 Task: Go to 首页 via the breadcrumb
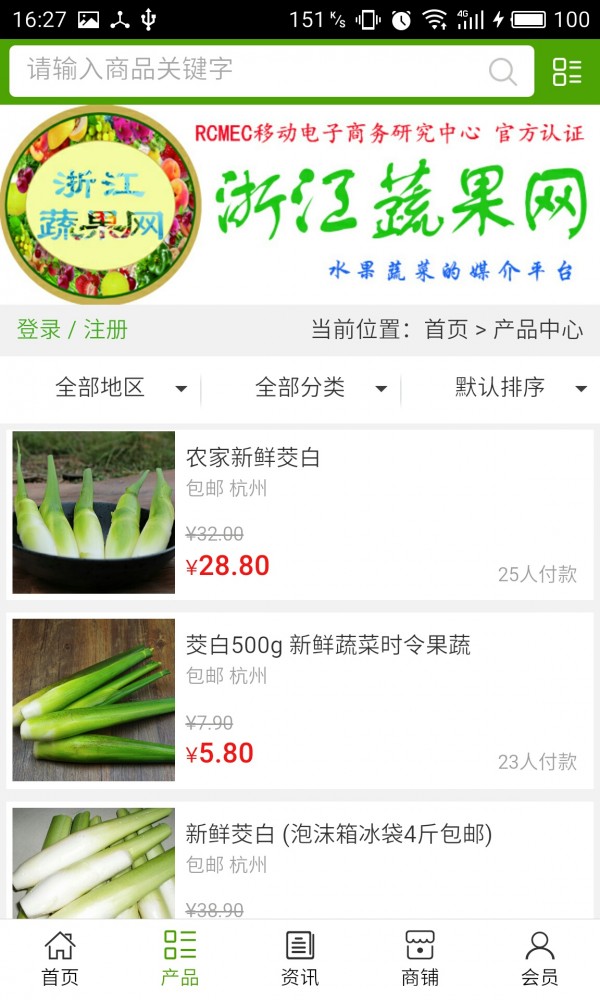[446, 330]
